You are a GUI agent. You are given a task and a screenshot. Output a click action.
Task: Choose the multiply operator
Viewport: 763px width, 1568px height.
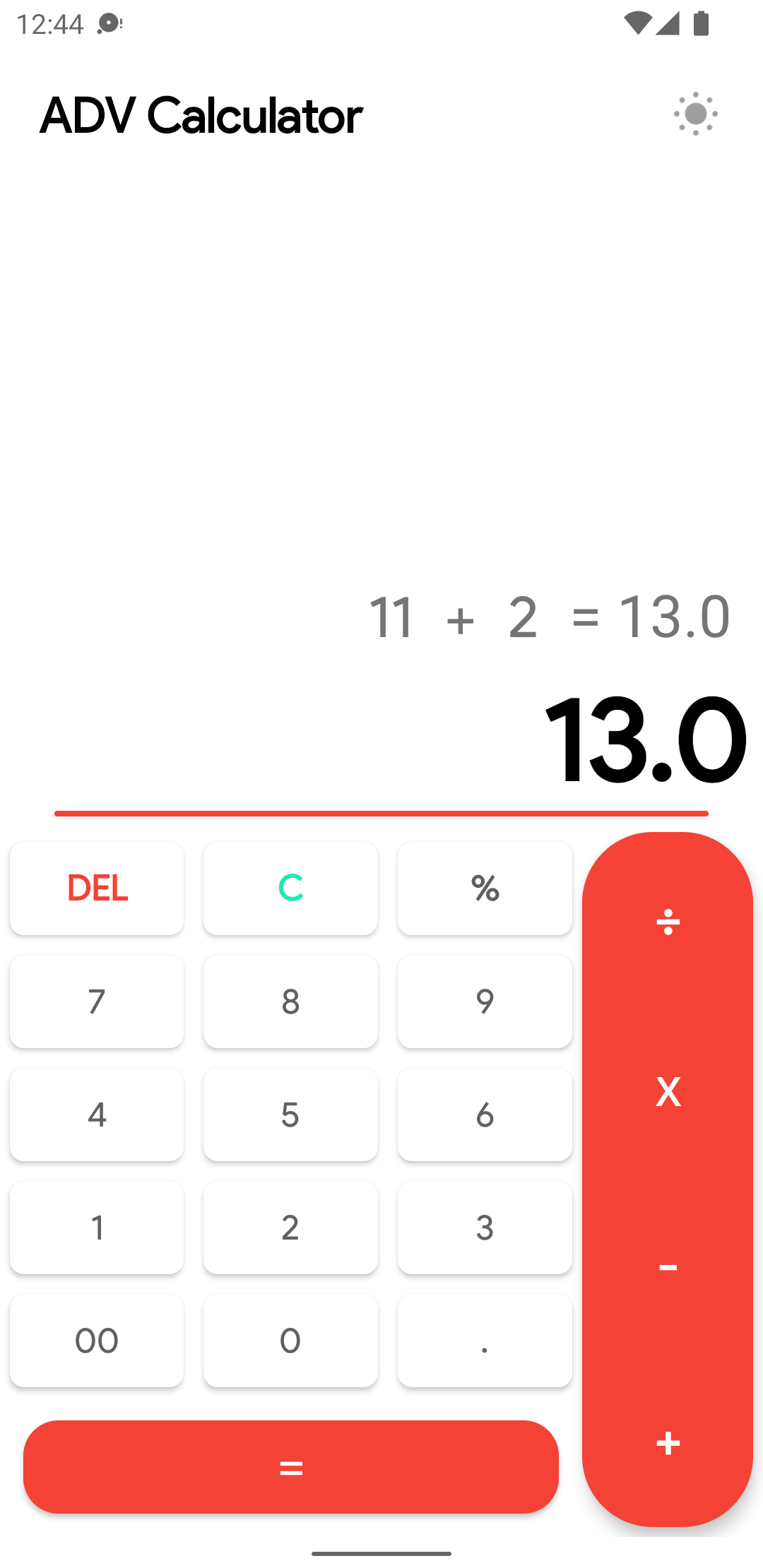point(668,1092)
